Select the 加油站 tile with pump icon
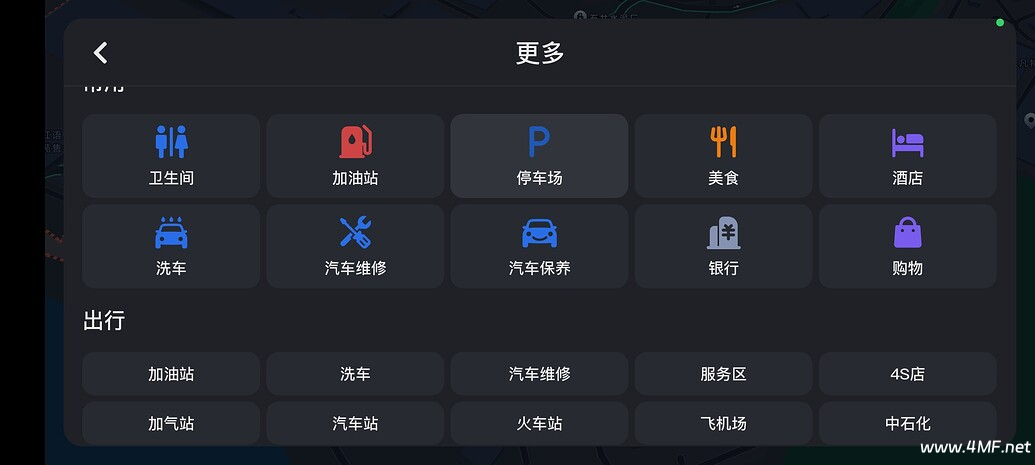 coord(355,156)
